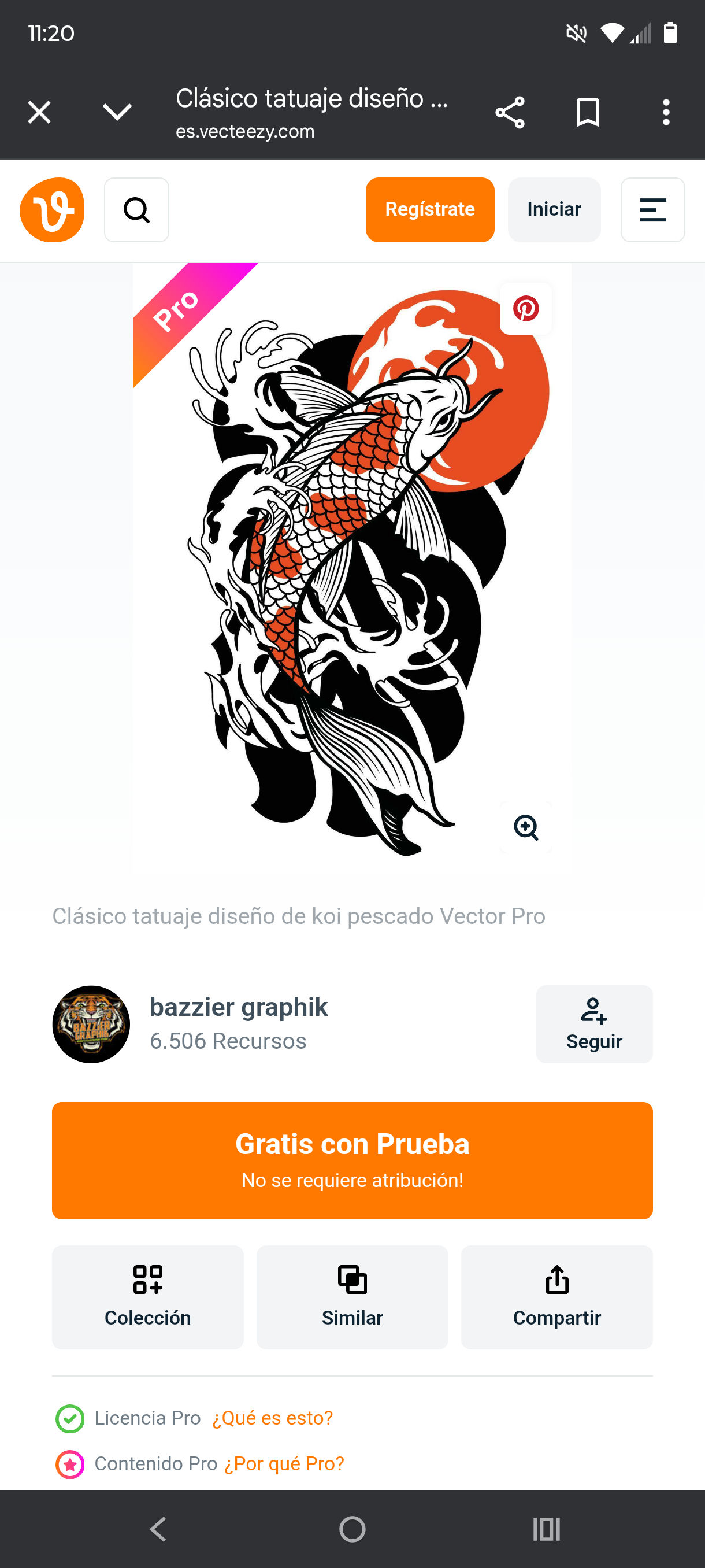Close the browser custom tab

pyautogui.click(x=39, y=113)
